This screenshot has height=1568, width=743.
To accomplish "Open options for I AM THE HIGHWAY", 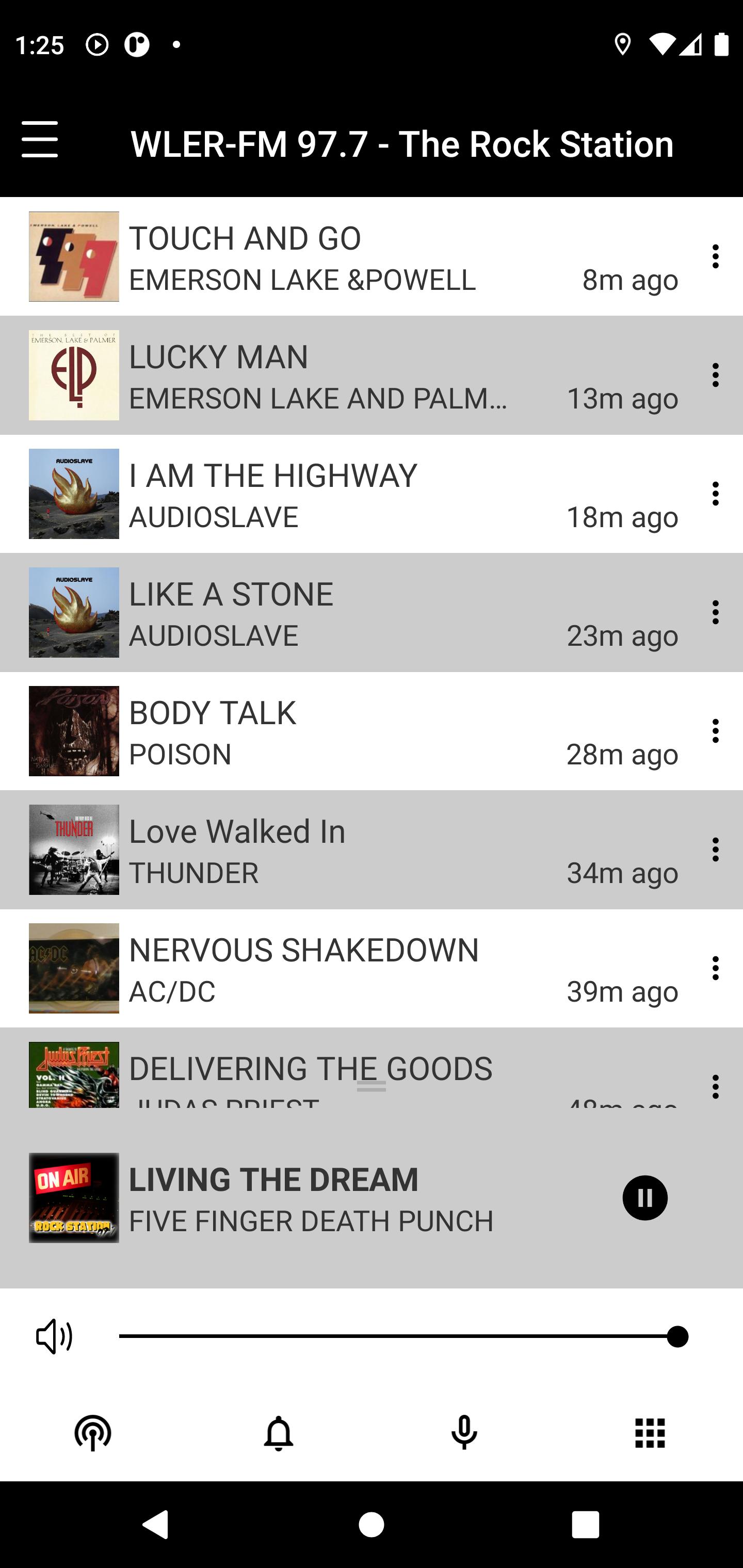I will click(x=715, y=494).
